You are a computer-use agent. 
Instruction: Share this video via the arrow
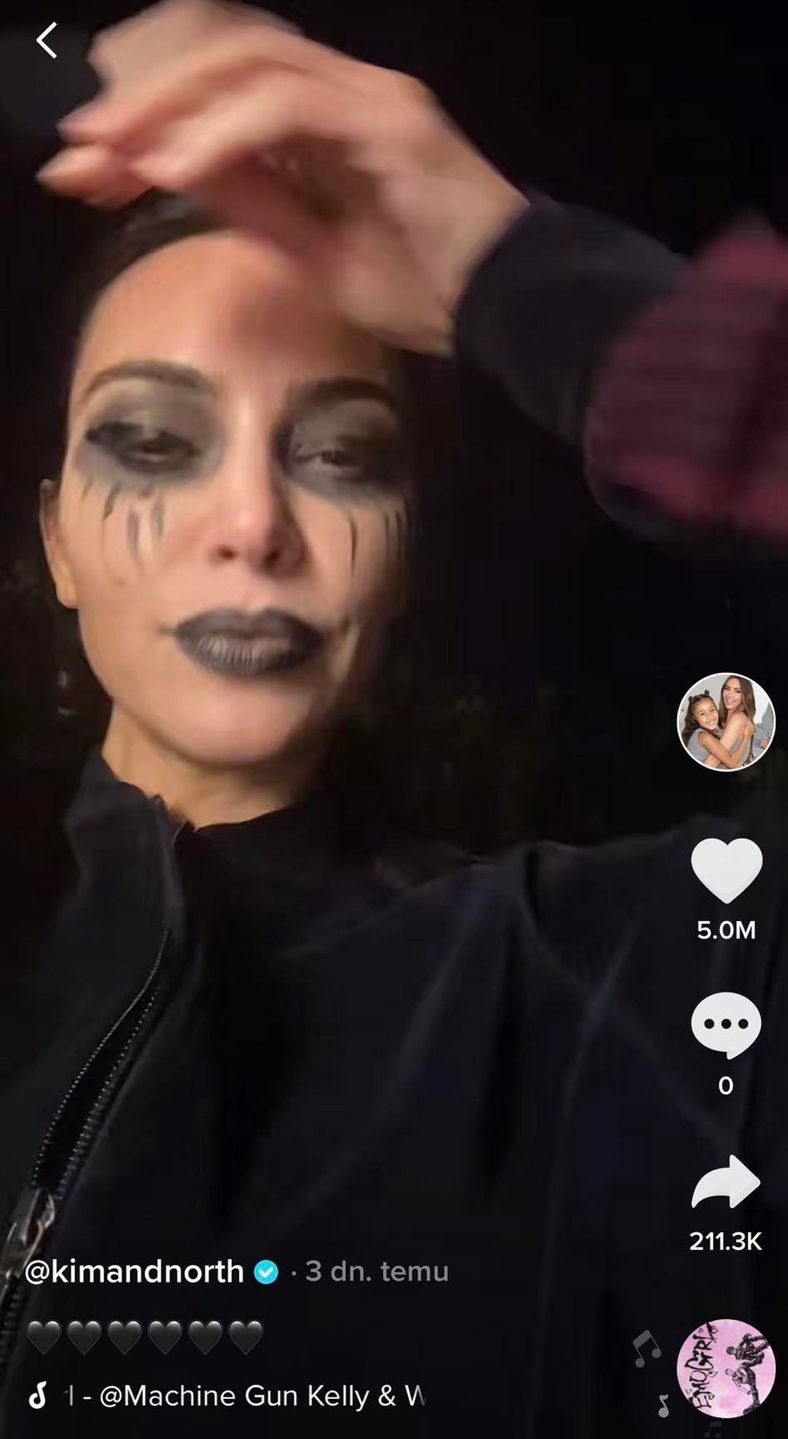coord(726,1185)
